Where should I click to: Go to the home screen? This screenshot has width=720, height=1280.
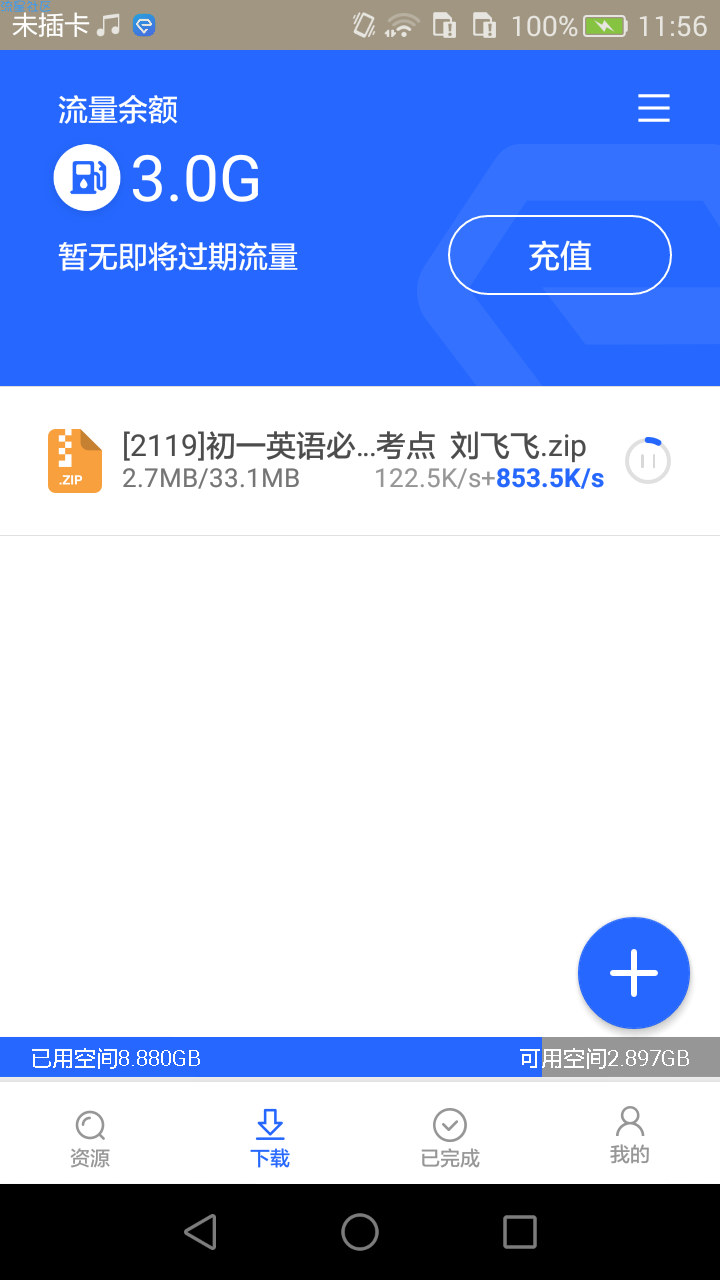pyautogui.click(x=360, y=1232)
